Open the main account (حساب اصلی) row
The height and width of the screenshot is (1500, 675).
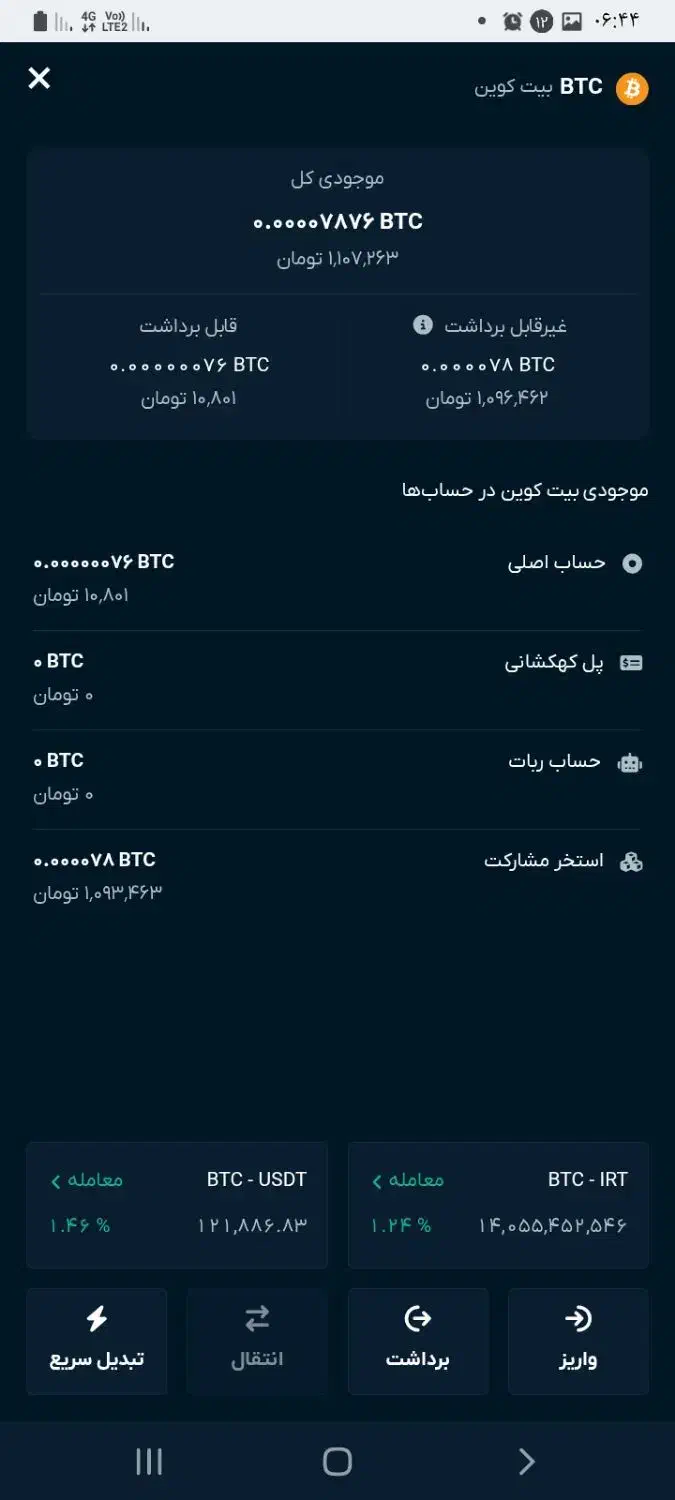click(x=337, y=578)
